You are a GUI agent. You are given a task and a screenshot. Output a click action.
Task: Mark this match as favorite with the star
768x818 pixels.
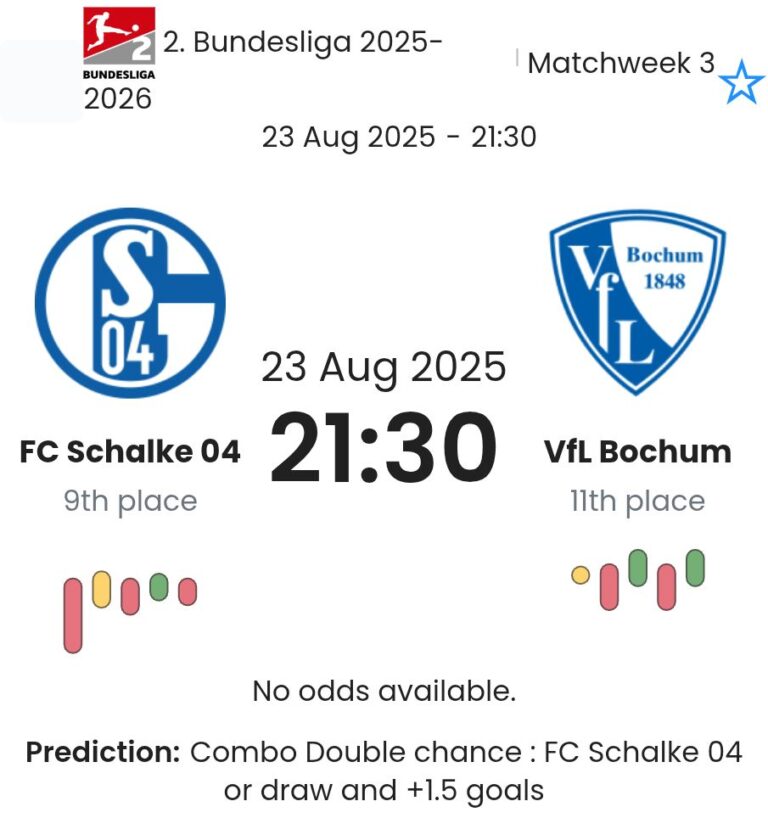pos(741,82)
